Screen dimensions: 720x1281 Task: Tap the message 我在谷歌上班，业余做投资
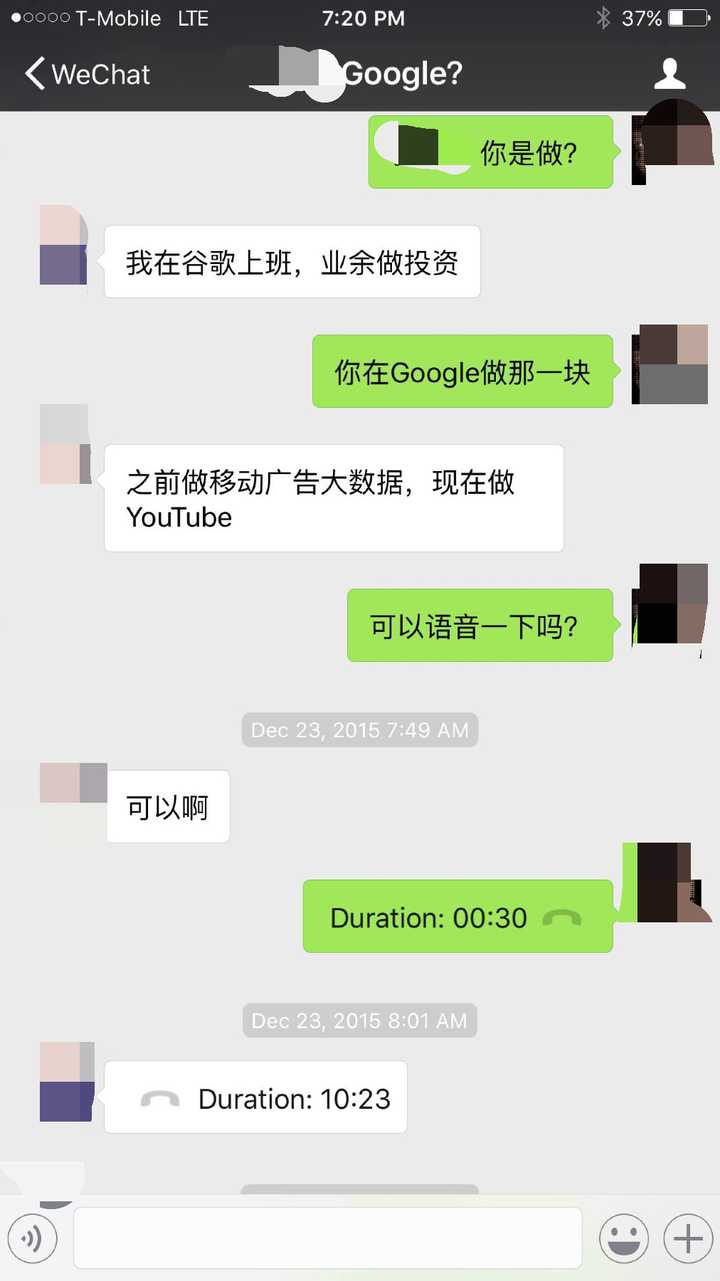tap(290, 261)
